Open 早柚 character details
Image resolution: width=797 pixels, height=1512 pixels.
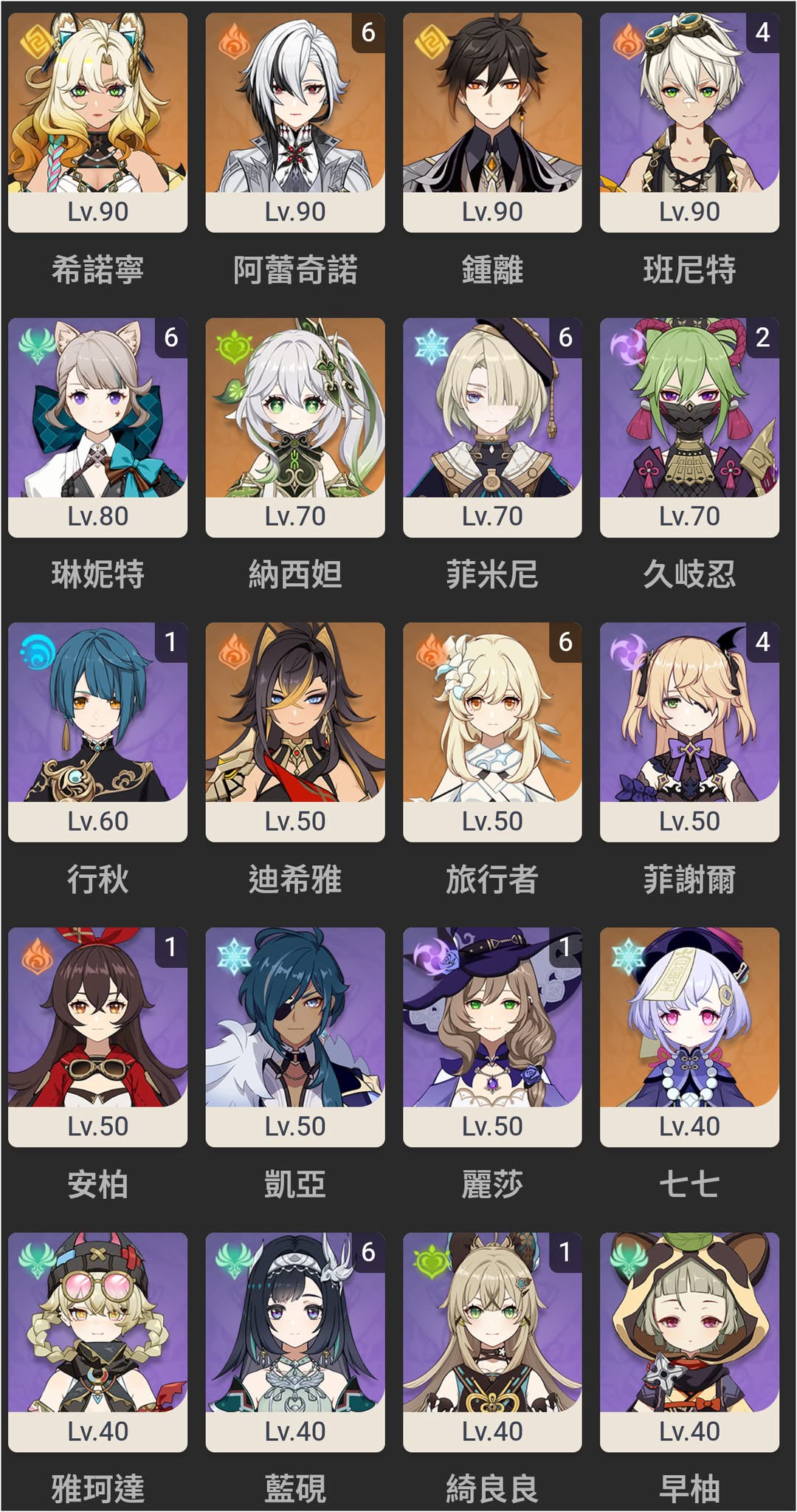point(689,1341)
